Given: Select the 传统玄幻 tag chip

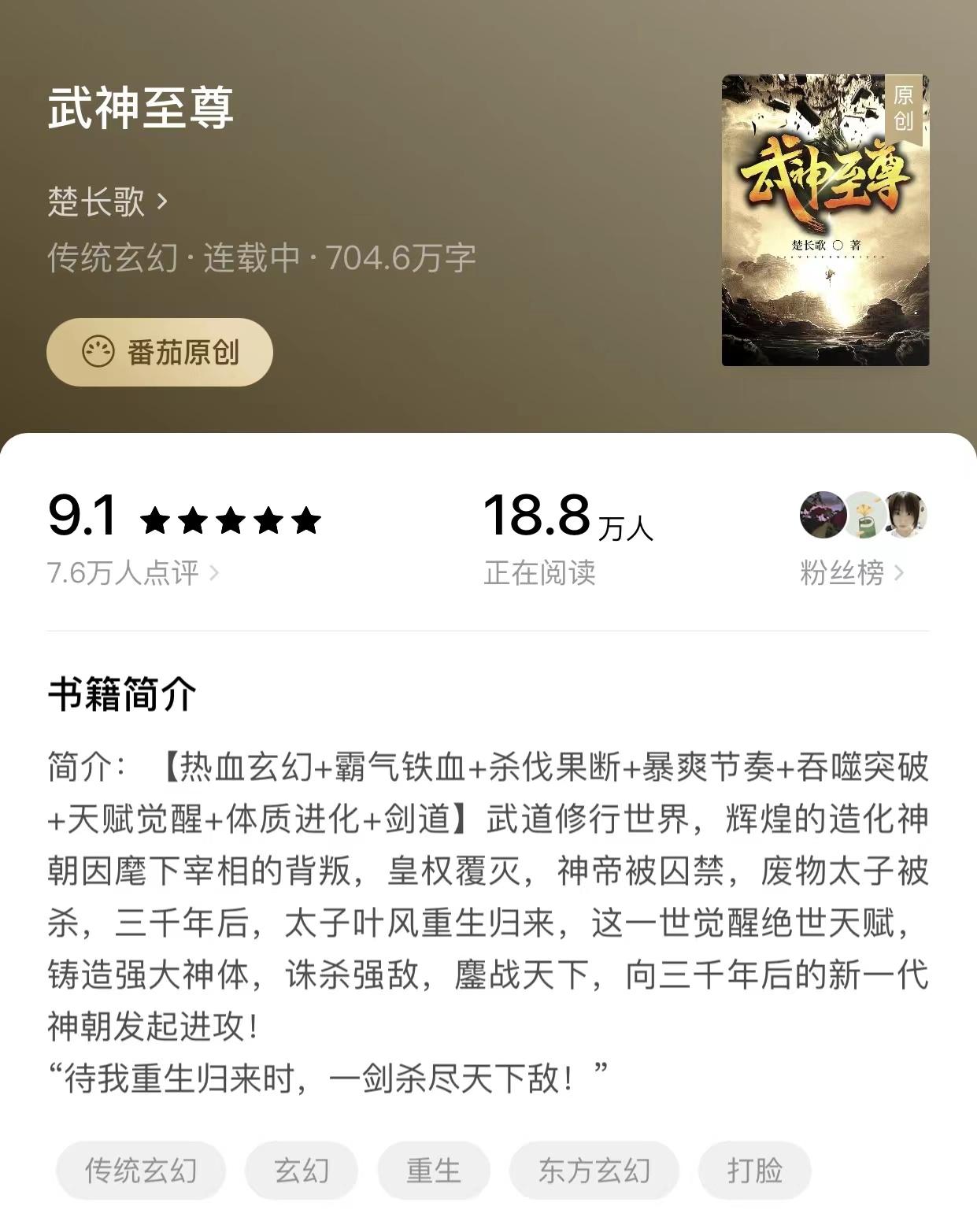Looking at the screenshot, I should (141, 1170).
